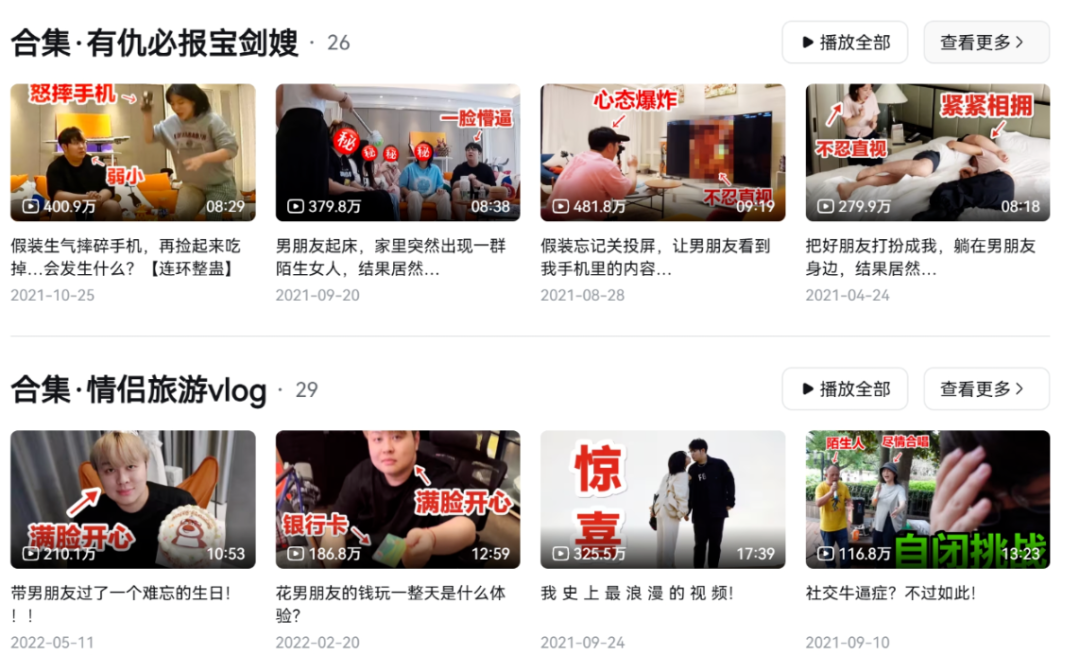Open video 带男朋友过了一个难忘的生日
Screen dimensions: 1080x655
tap(133, 499)
